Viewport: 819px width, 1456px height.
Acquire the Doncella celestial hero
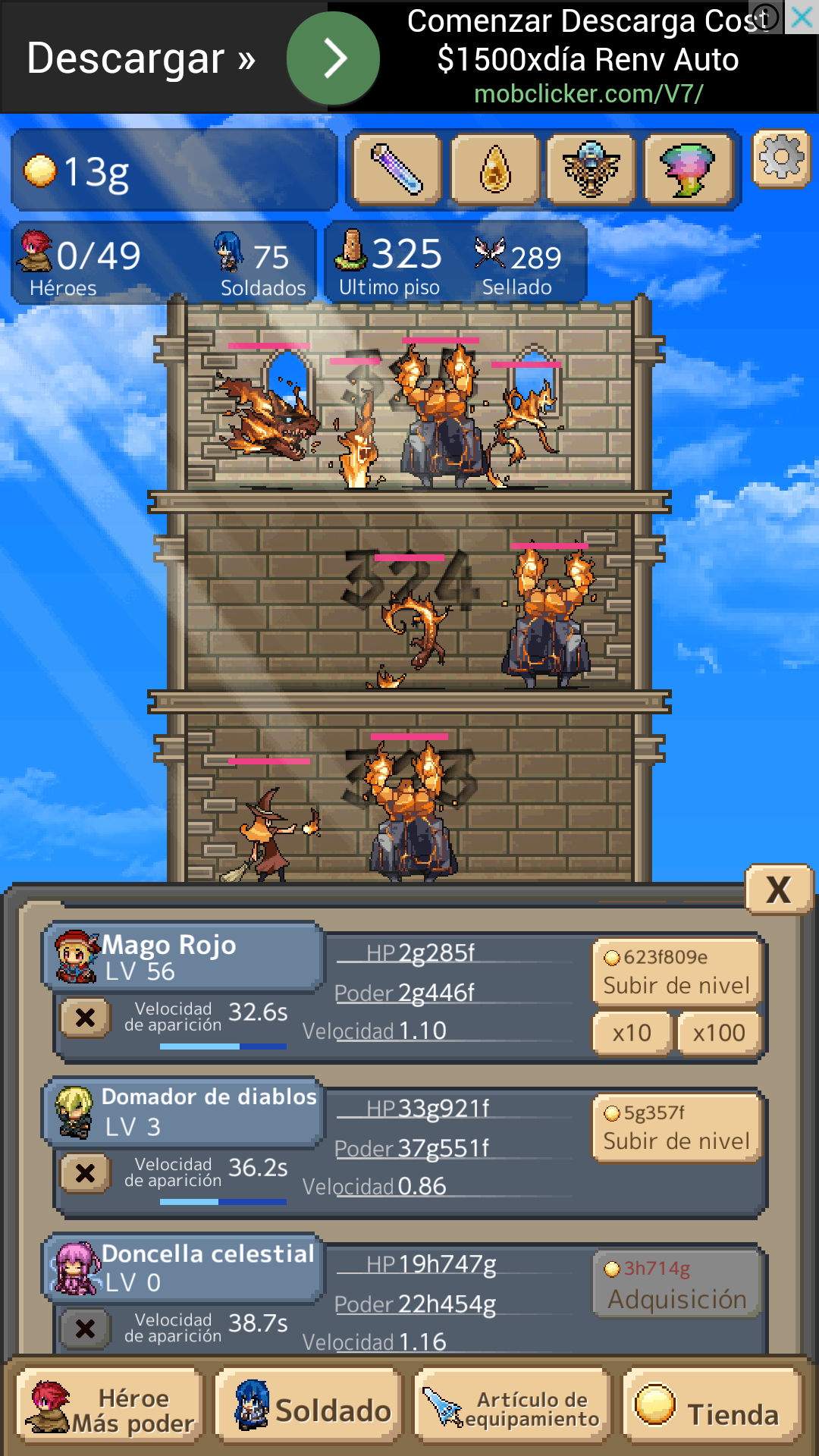(x=676, y=1284)
